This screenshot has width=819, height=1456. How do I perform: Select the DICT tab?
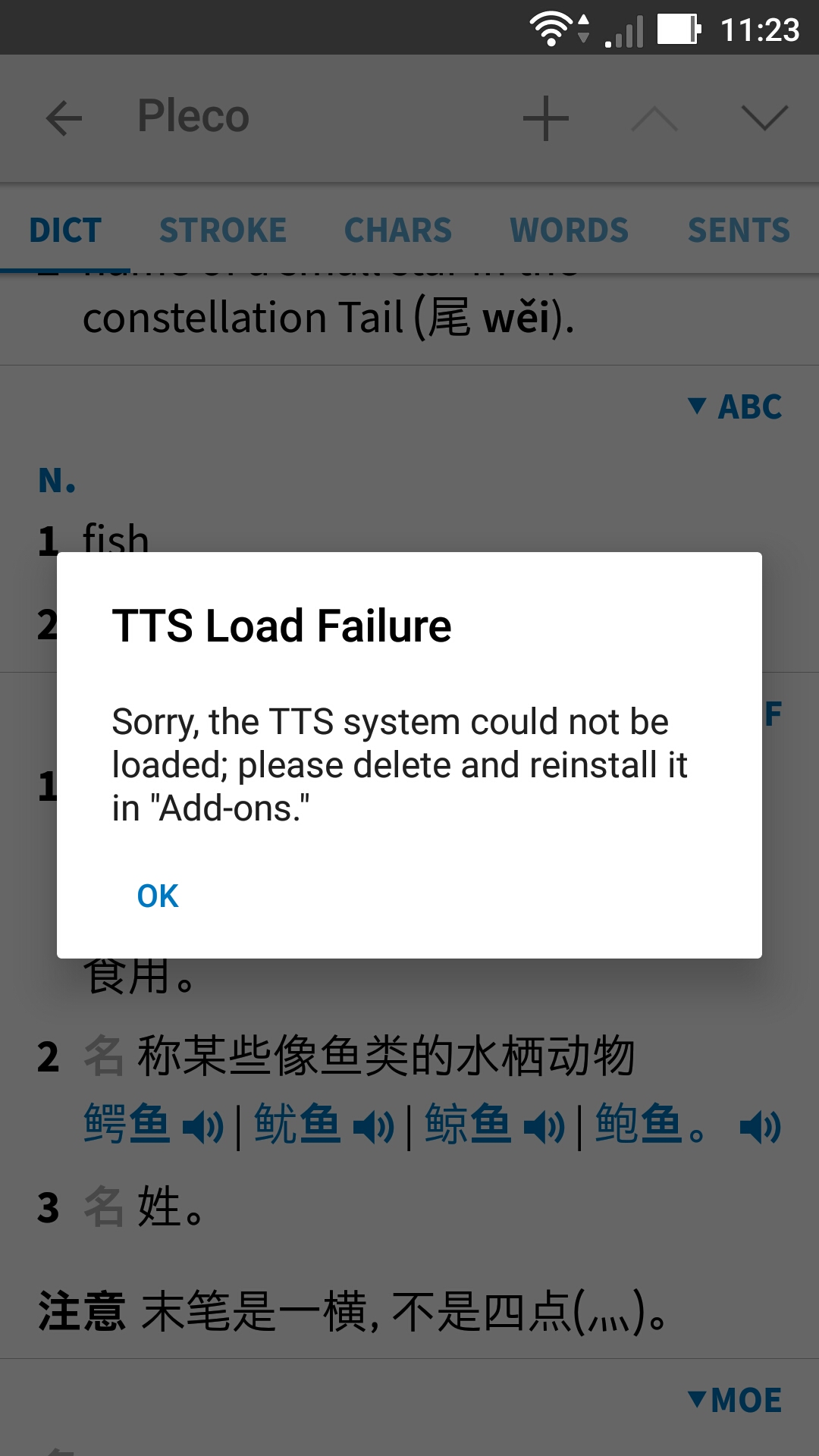(x=65, y=231)
